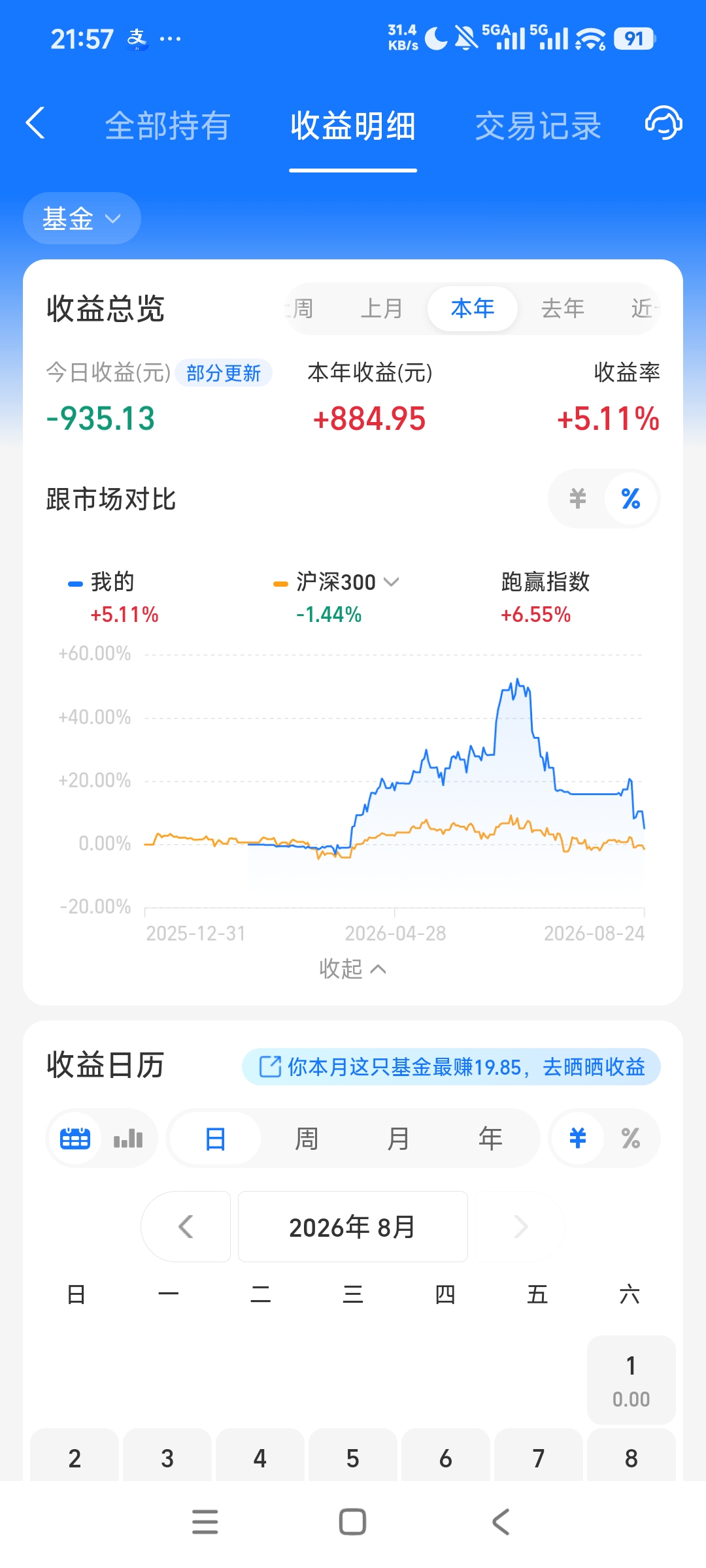The height and width of the screenshot is (1568, 706).
Task: Open the 2026年 8月 month picker
Action: pyautogui.click(x=353, y=1226)
